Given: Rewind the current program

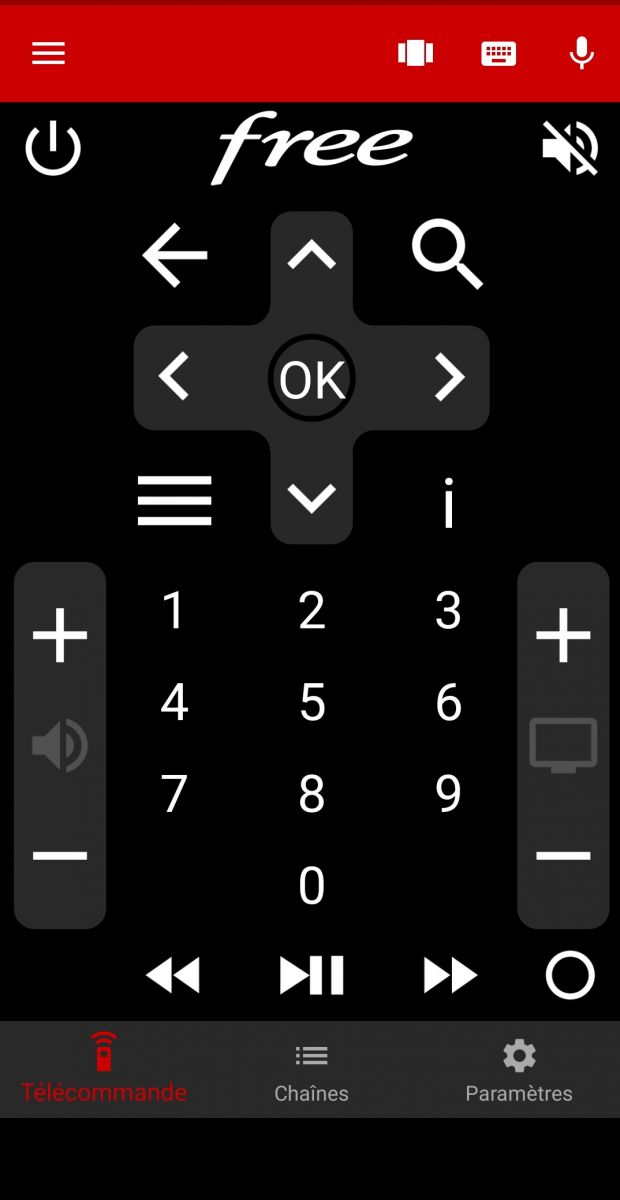Looking at the screenshot, I should [173, 975].
